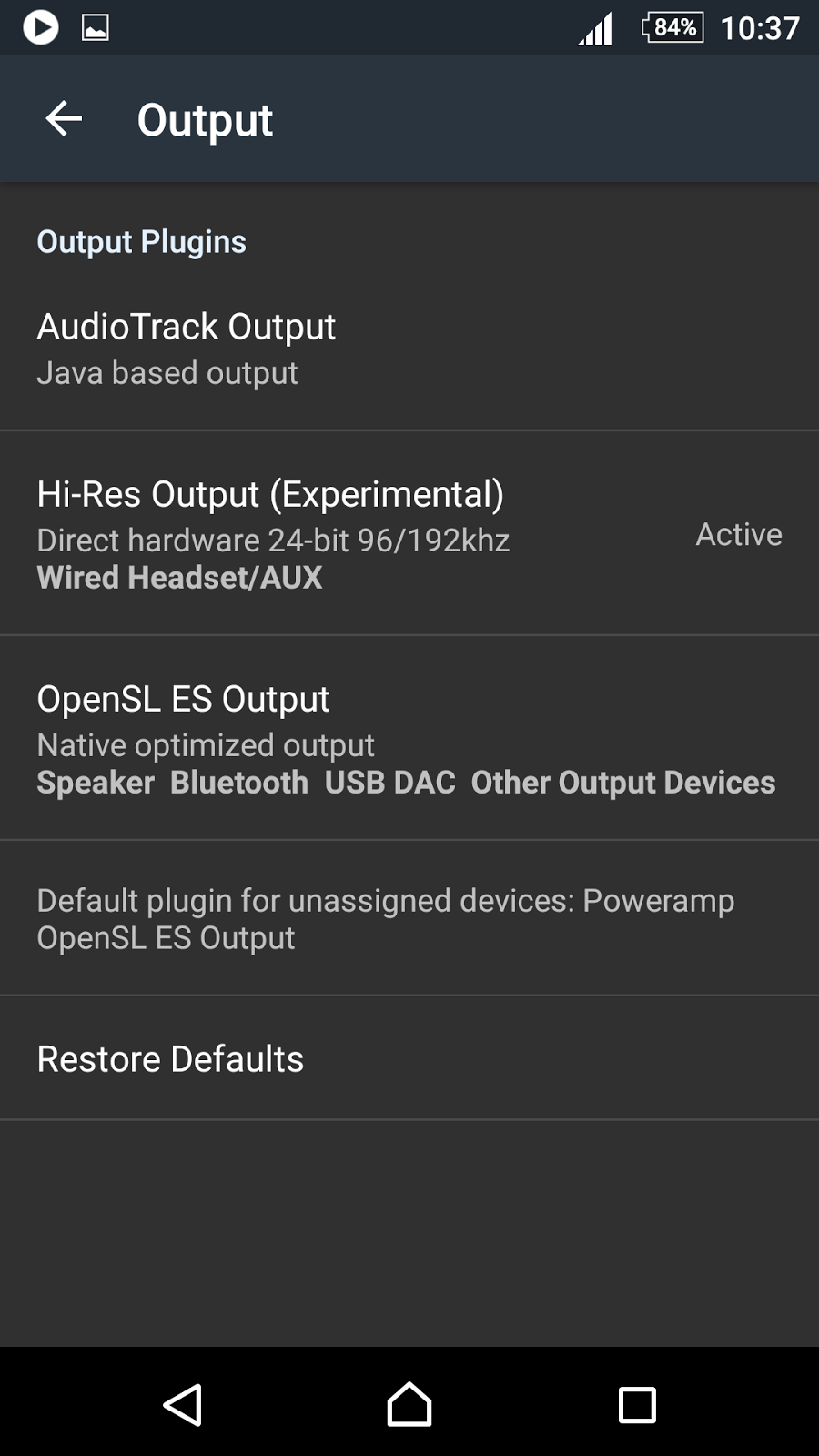
Task: Tap the signal strength indicator
Action: (x=594, y=27)
